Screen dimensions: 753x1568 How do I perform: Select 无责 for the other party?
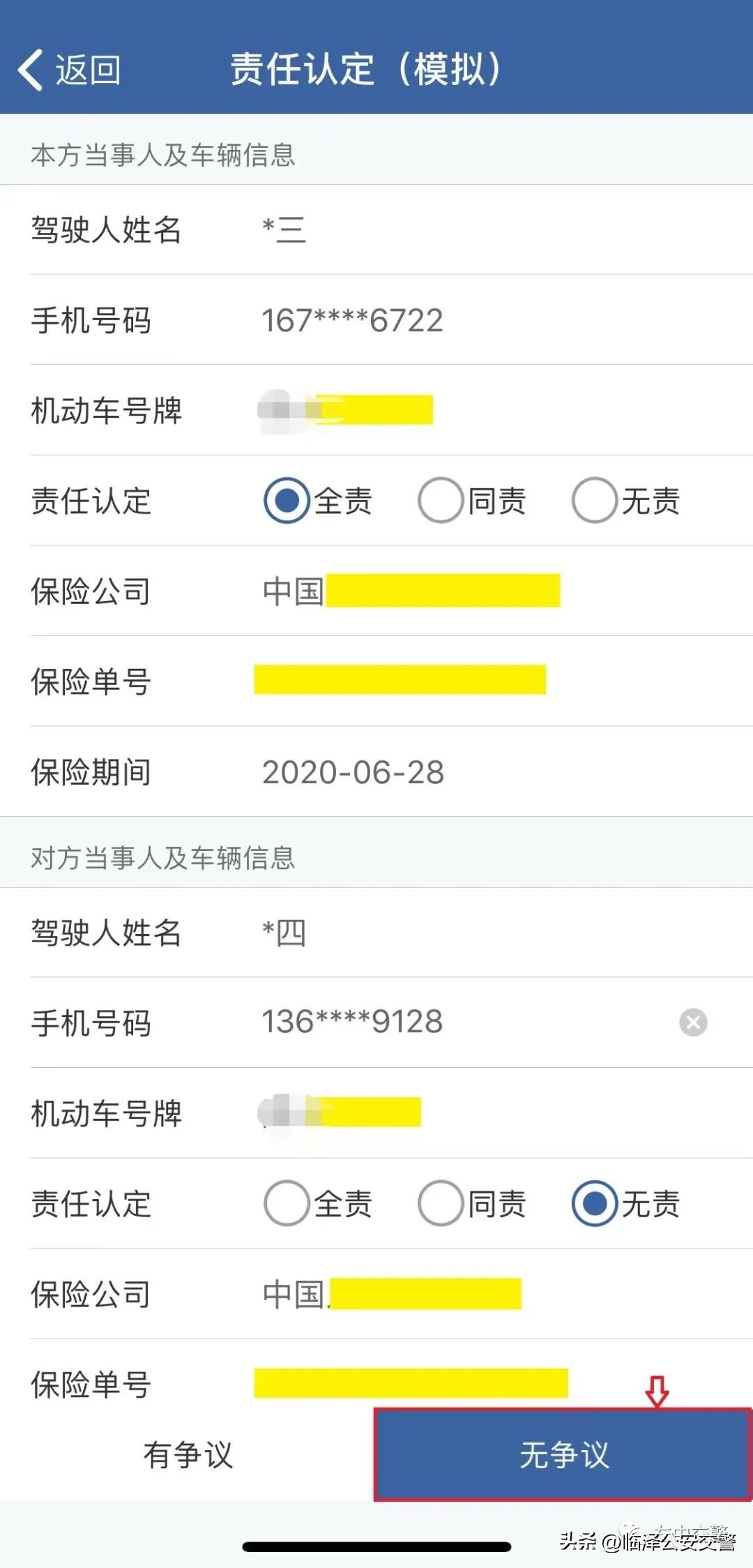pyautogui.click(x=595, y=1203)
